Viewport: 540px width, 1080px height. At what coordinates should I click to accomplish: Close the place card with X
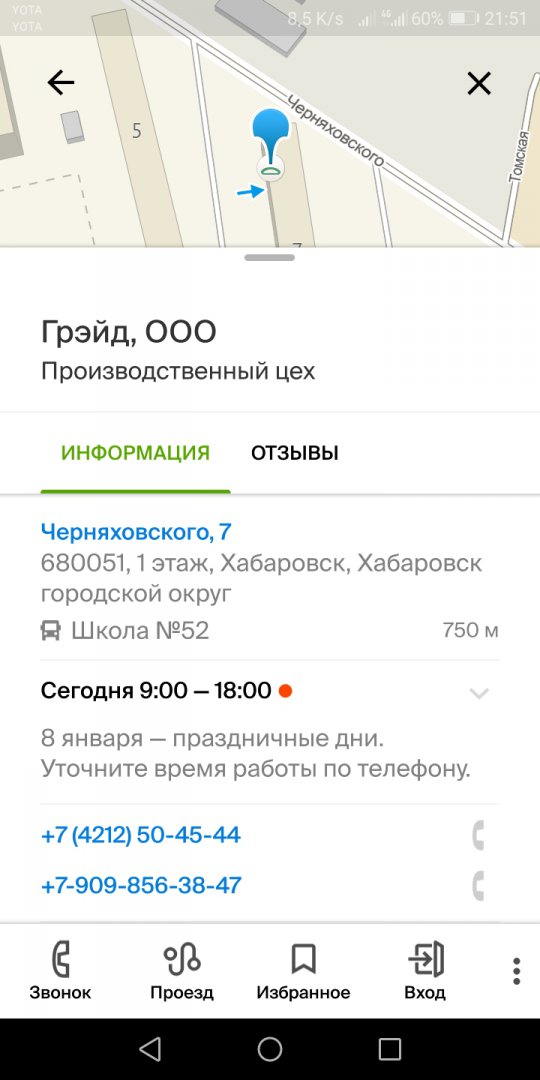(479, 83)
